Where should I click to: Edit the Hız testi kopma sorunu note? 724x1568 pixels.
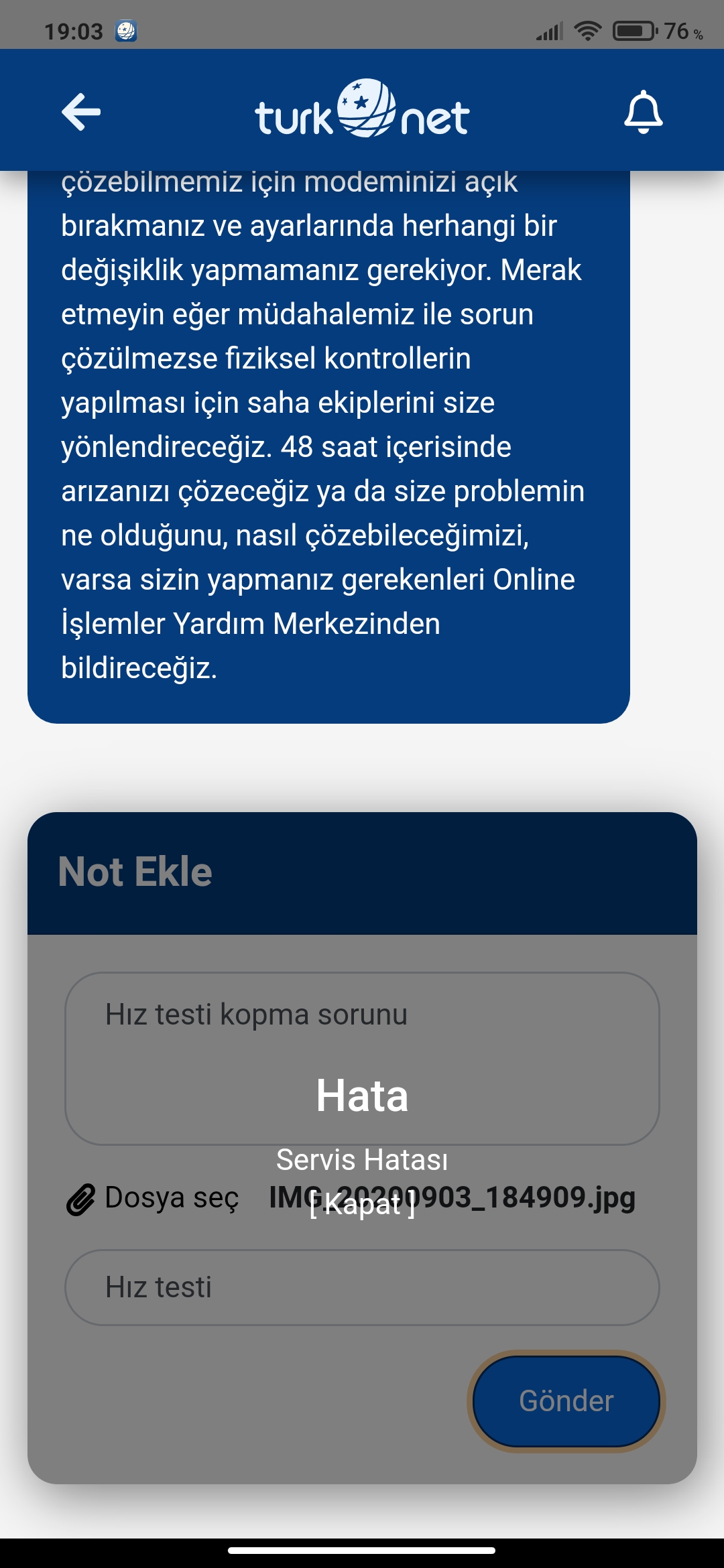(362, 1032)
